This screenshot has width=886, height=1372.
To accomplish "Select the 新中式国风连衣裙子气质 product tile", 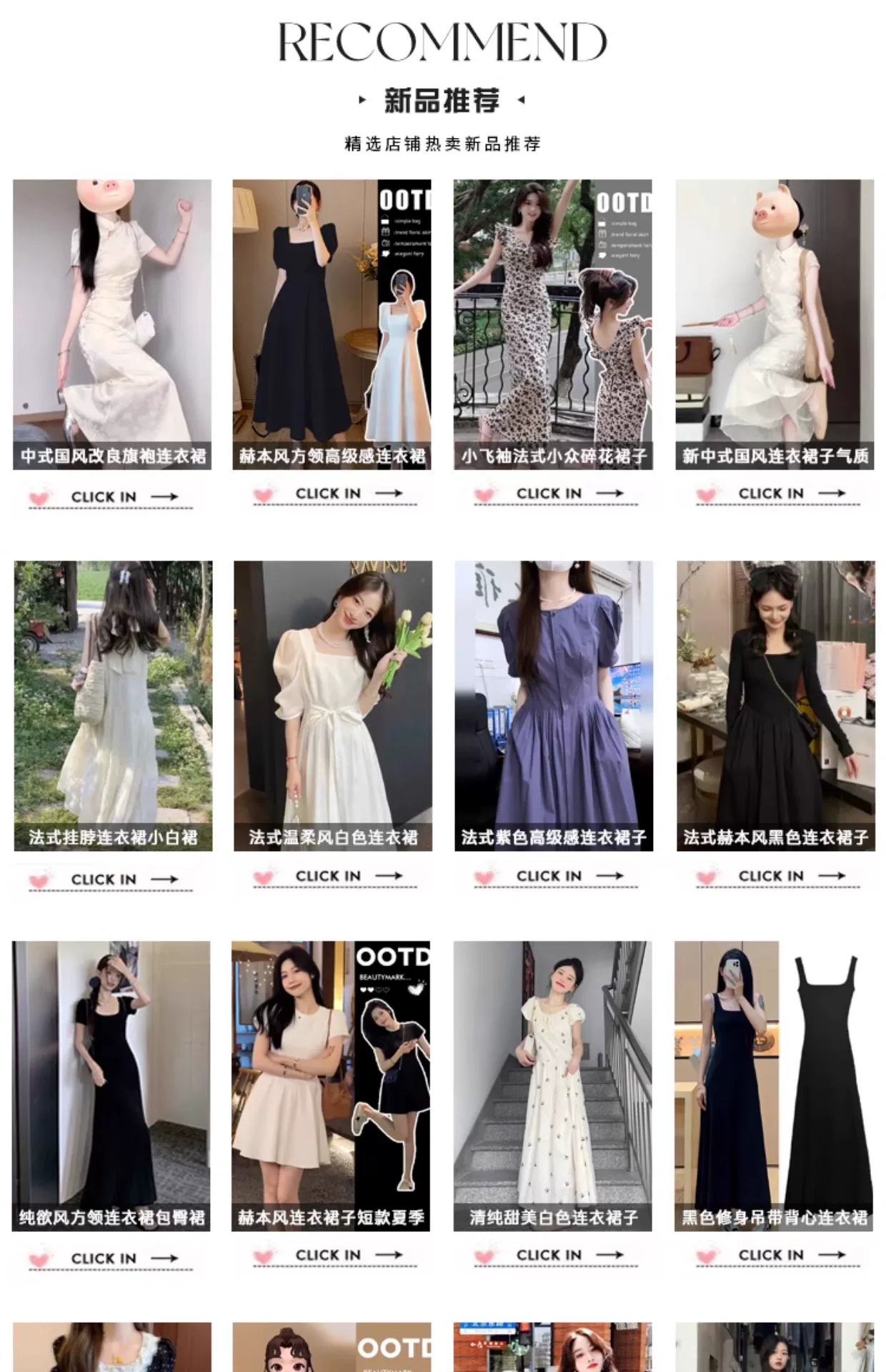I will (x=775, y=324).
